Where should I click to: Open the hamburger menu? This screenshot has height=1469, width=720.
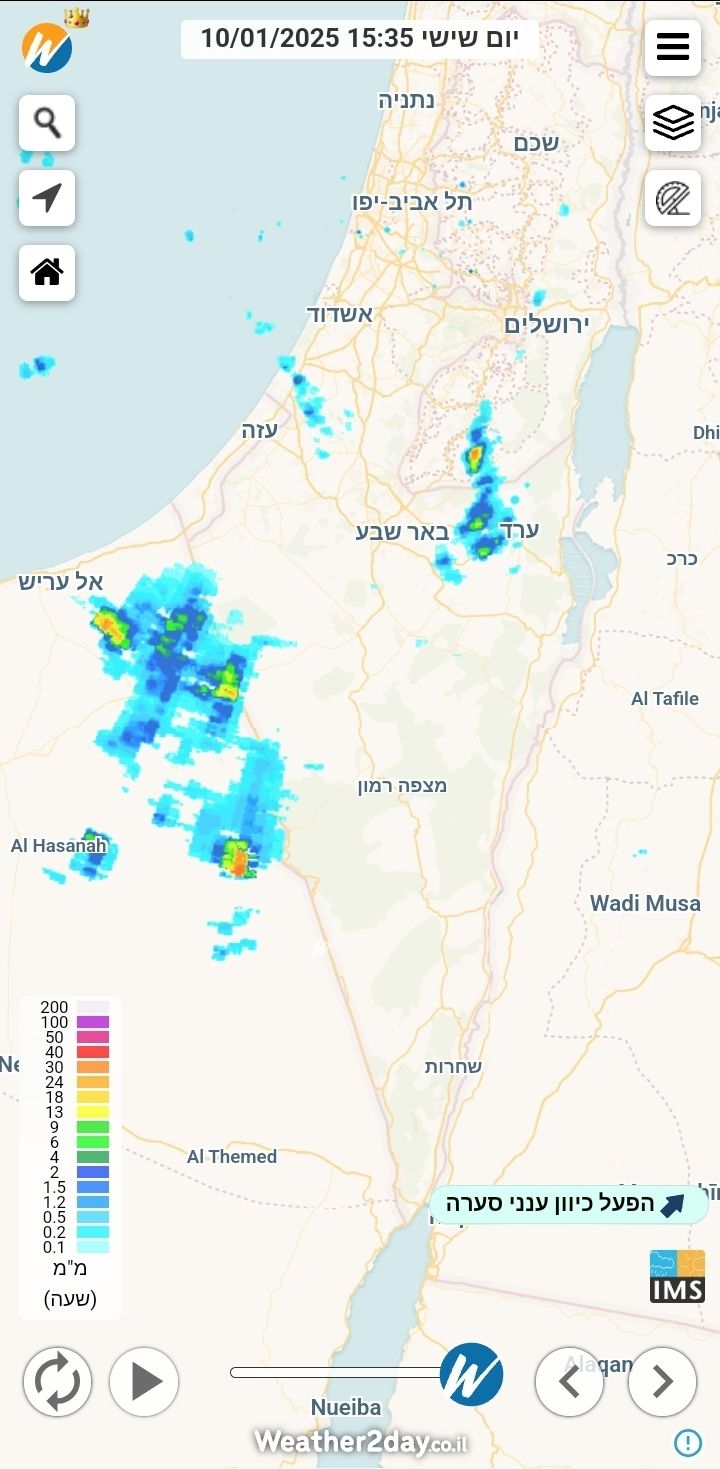pyautogui.click(x=672, y=47)
